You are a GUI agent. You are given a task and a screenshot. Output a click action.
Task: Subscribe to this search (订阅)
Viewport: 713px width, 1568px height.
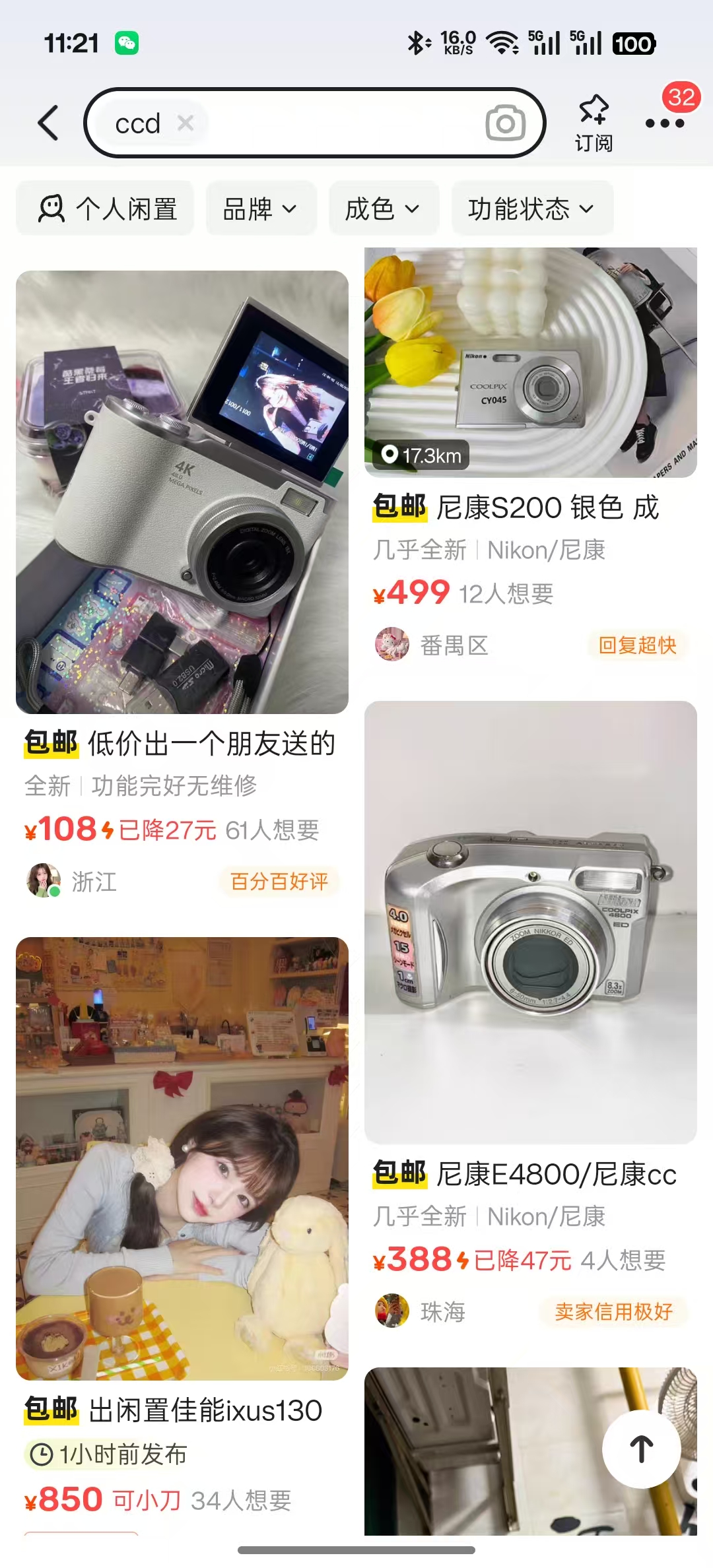593,123
